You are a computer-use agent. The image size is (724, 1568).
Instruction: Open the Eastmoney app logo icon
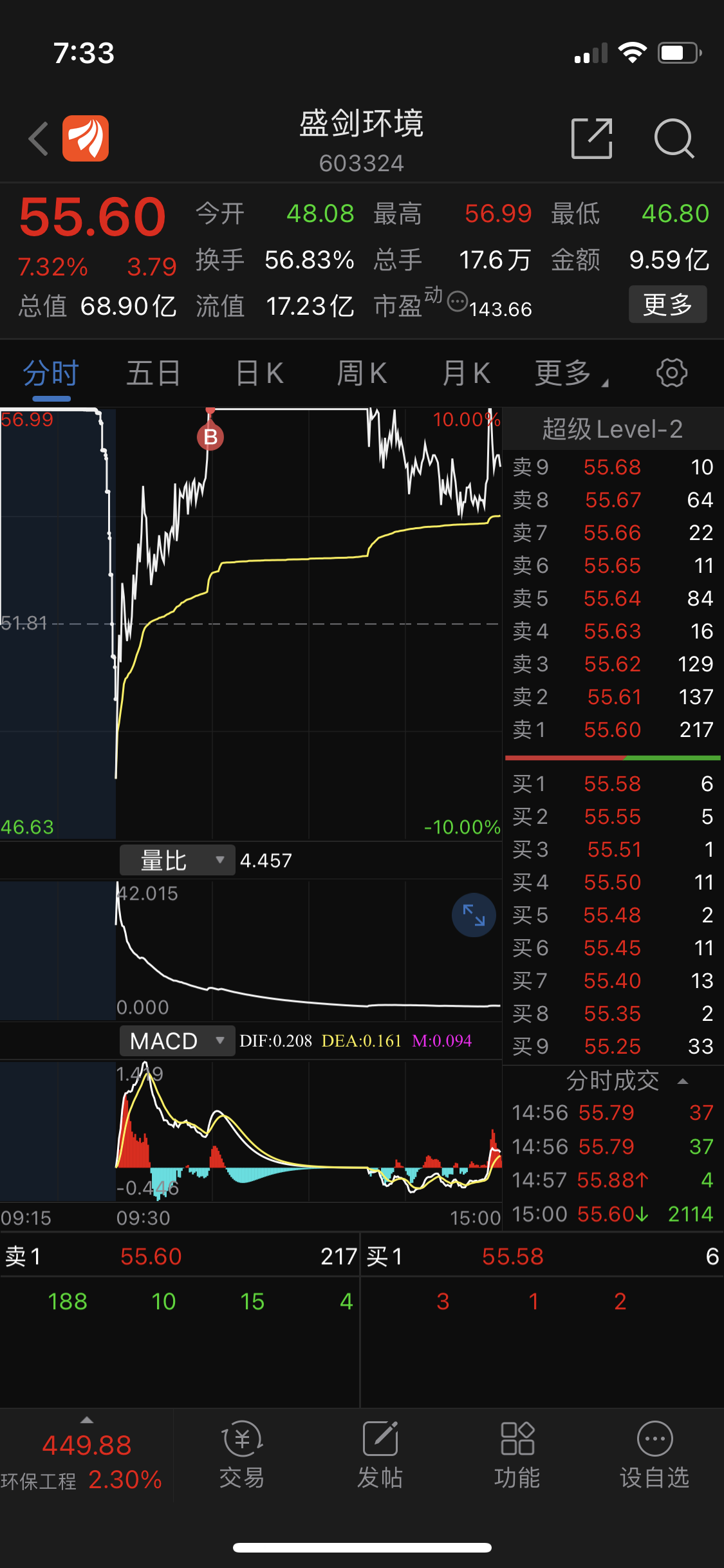pyautogui.click(x=87, y=138)
